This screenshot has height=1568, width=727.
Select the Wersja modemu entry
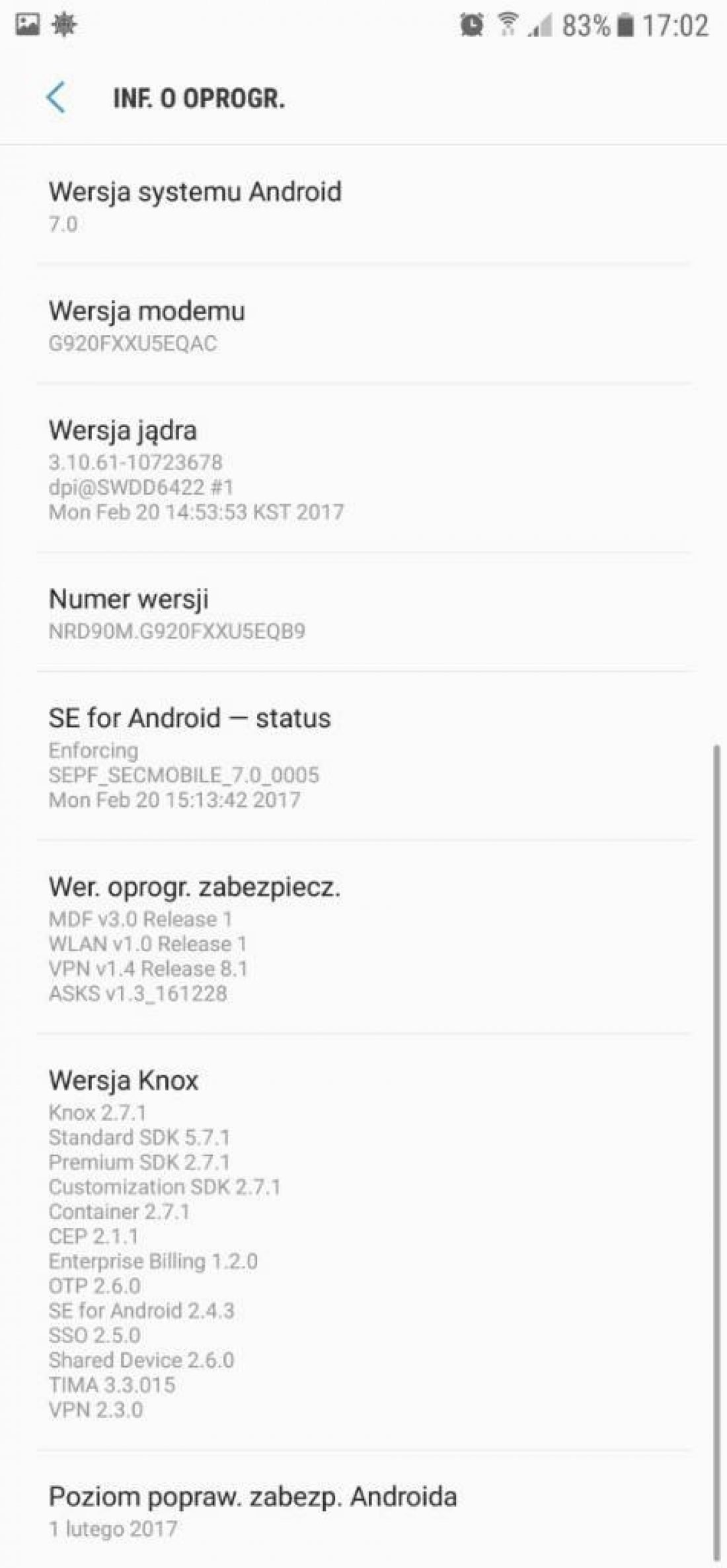(x=363, y=324)
